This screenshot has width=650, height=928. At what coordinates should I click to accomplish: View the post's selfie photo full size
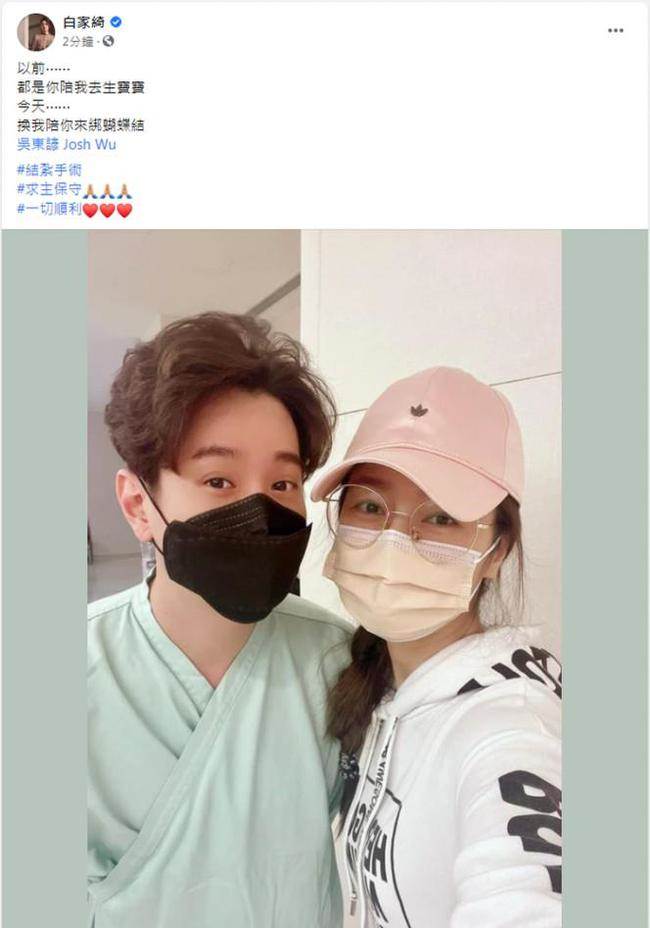[x=324, y=578]
